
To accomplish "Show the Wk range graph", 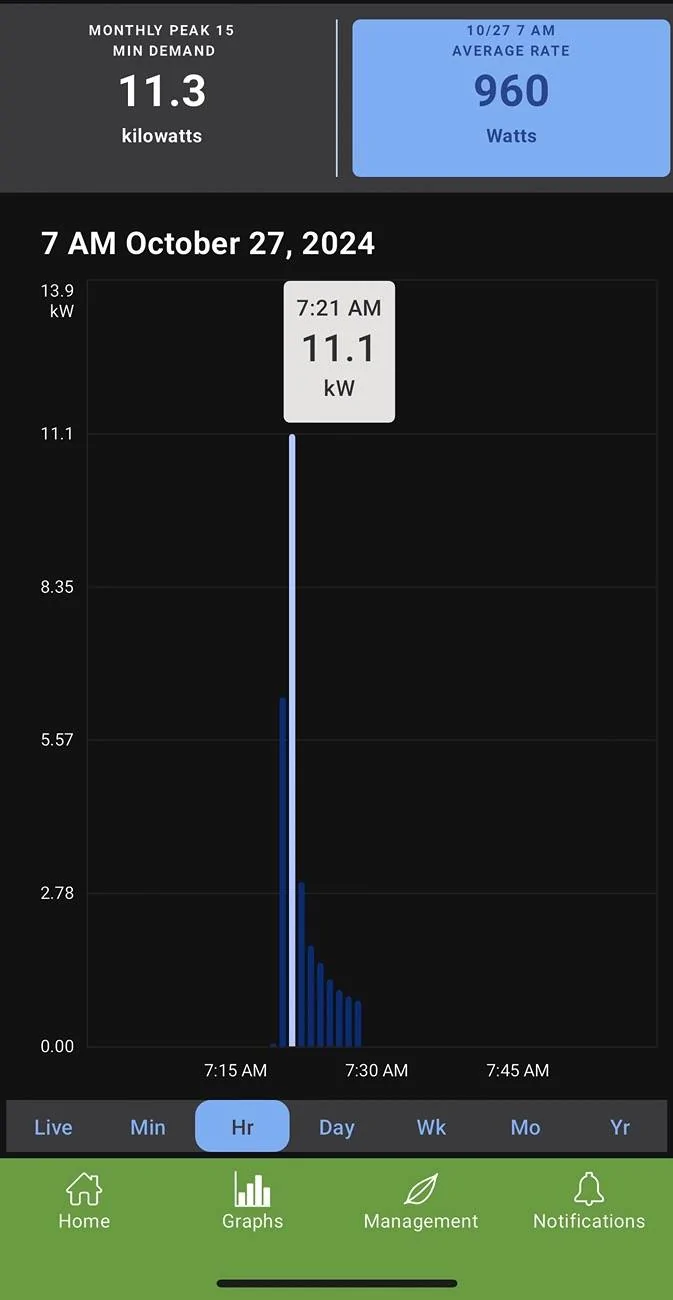I will [x=431, y=1127].
